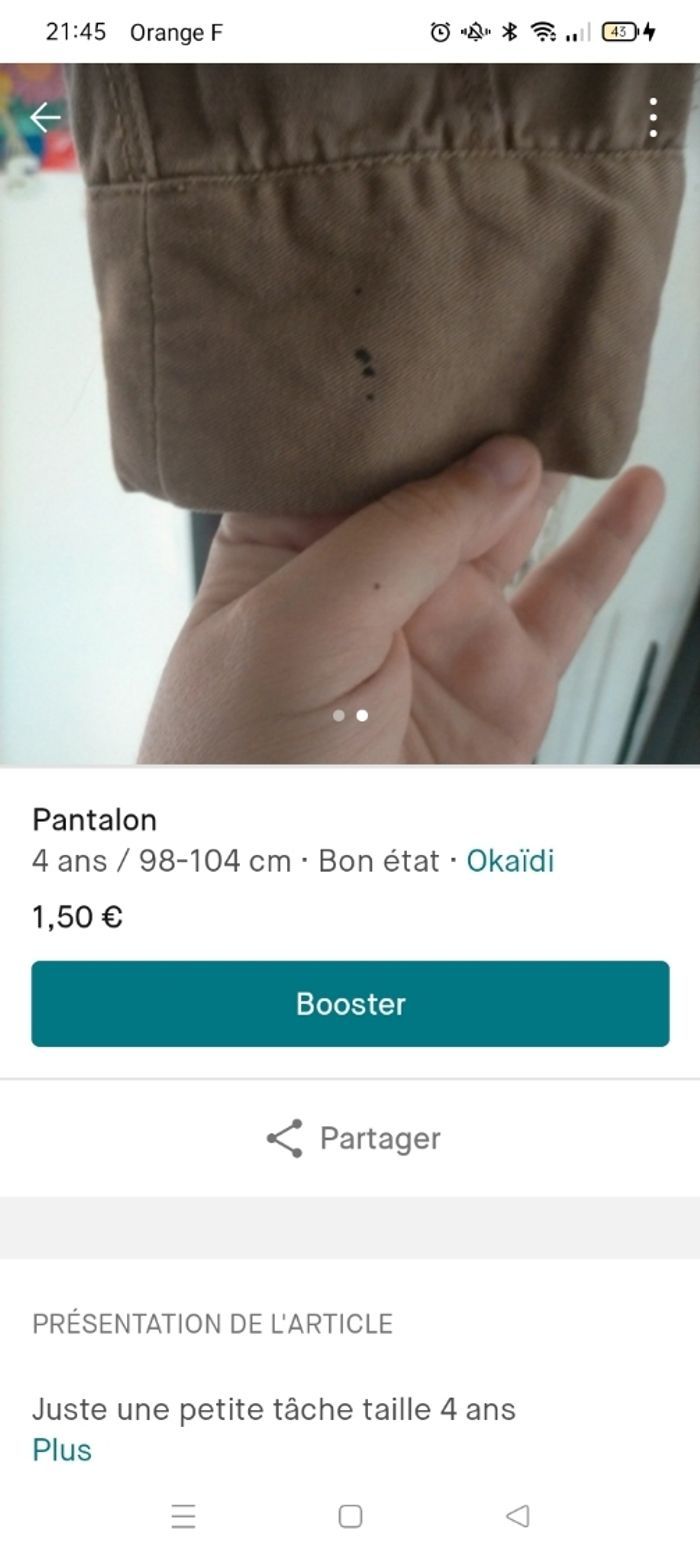700x1559 pixels.
Task: Go back using the top-left arrow
Action: [x=45, y=118]
